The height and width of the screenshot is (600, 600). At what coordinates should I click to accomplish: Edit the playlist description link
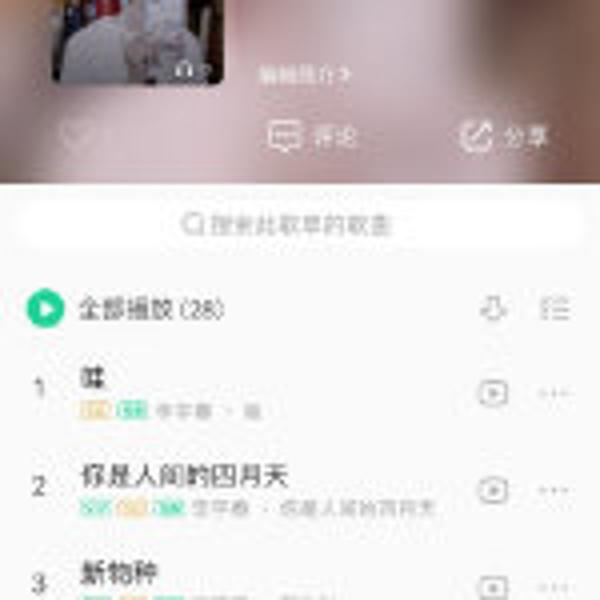(x=305, y=74)
